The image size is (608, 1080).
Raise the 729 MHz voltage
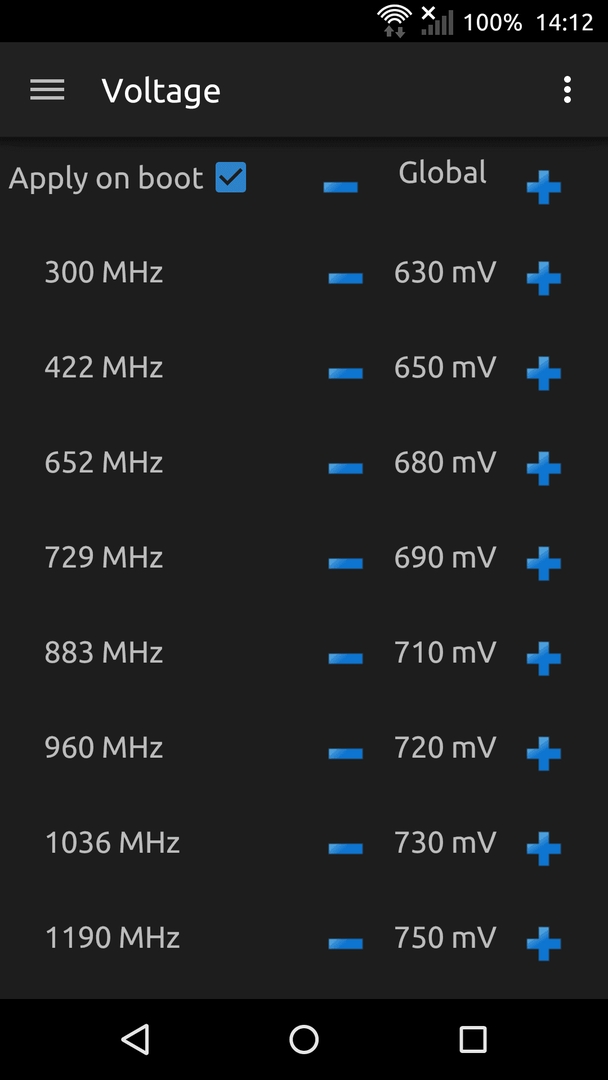tap(544, 563)
